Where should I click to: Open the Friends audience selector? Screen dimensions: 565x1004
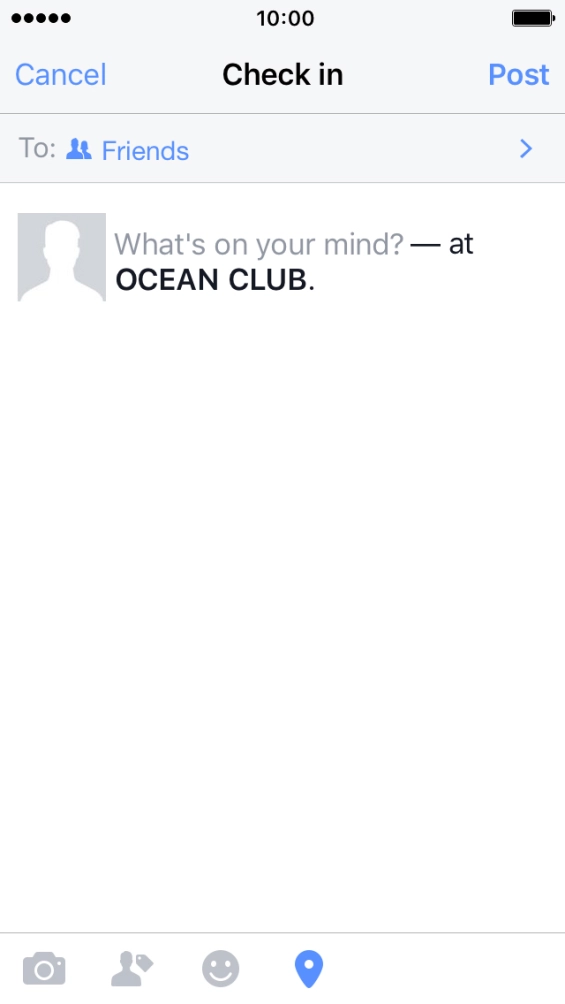tap(282, 149)
